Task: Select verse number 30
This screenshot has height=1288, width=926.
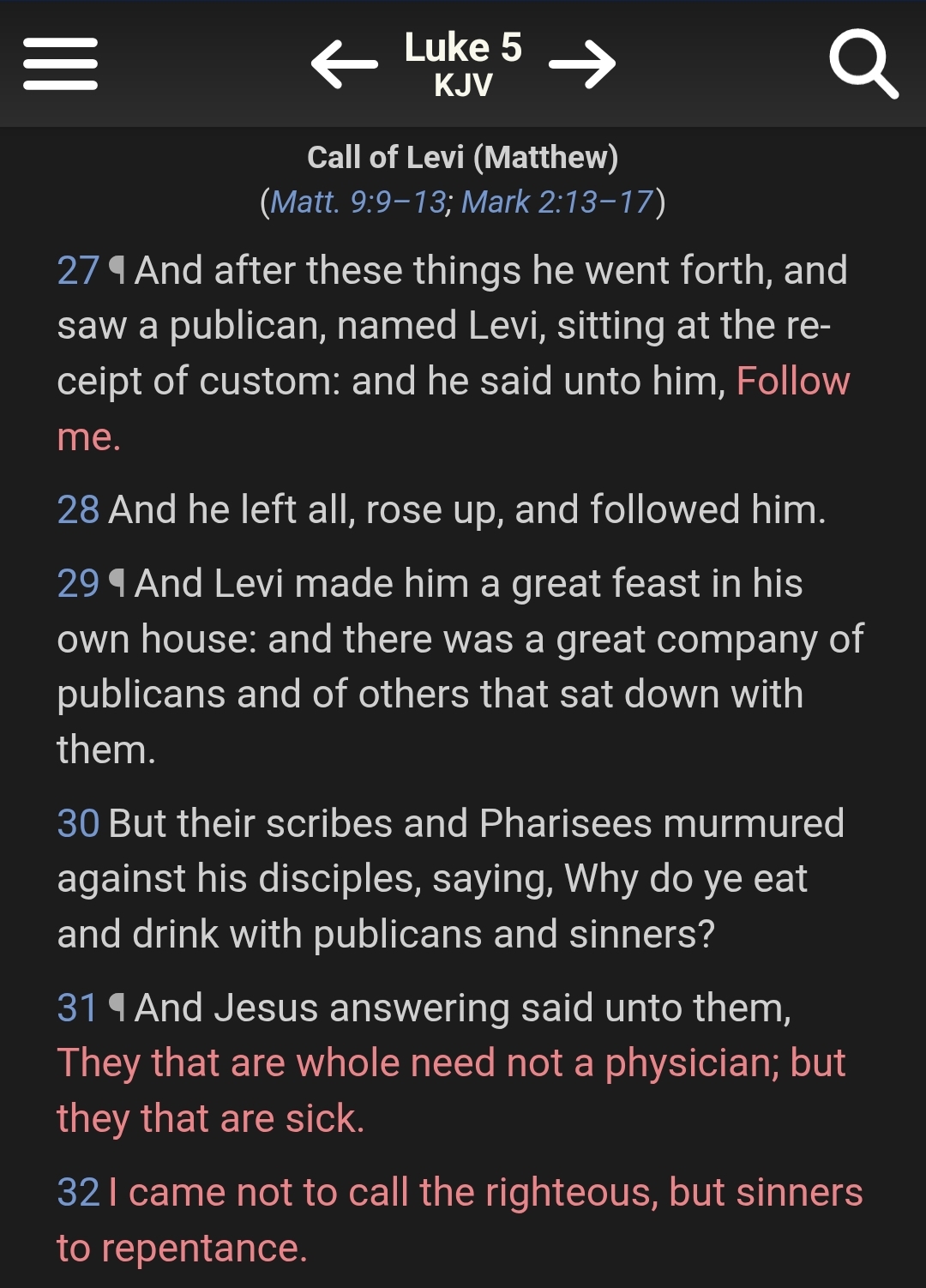Action: pyautogui.click(x=78, y=824)
